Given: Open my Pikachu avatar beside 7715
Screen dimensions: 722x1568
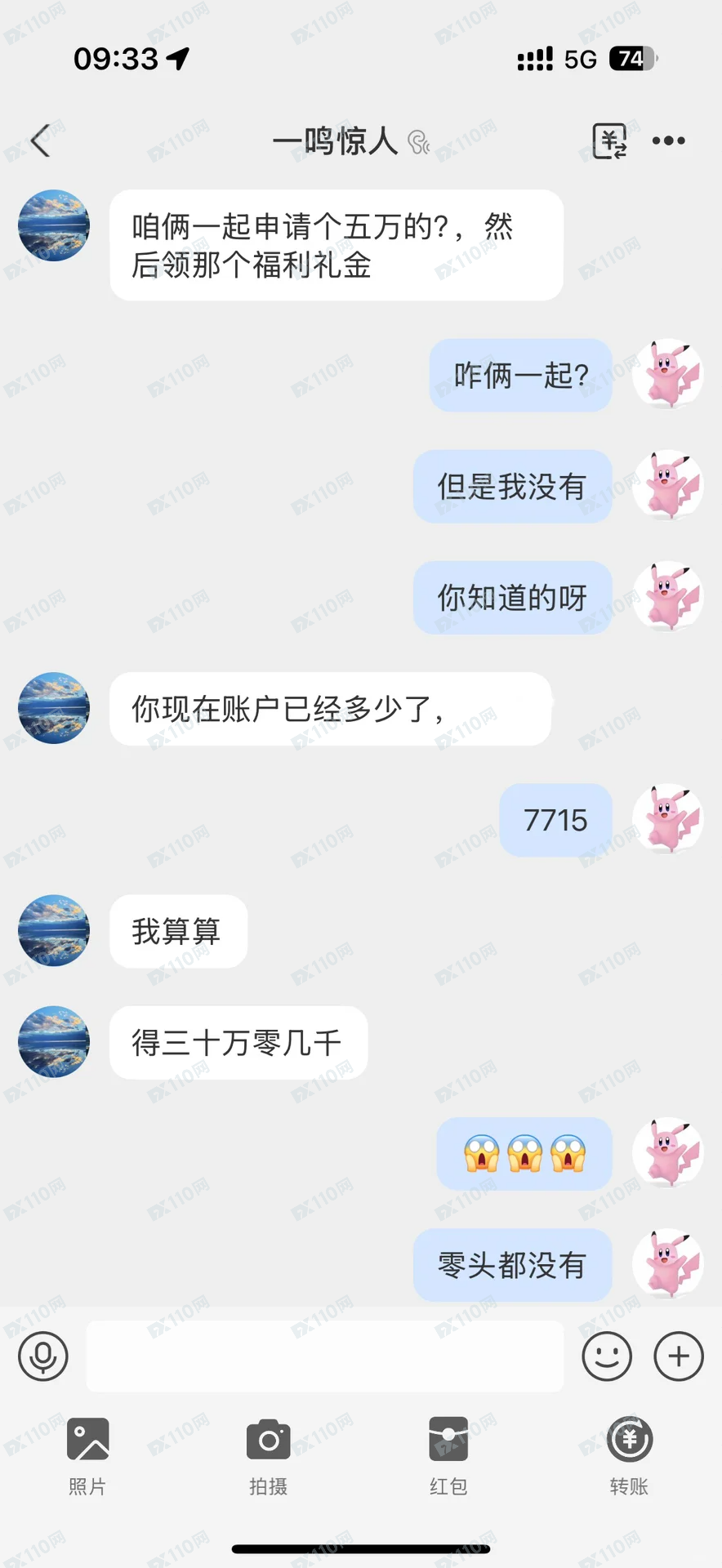Looking at the screenshot, I should click(668, 820).
